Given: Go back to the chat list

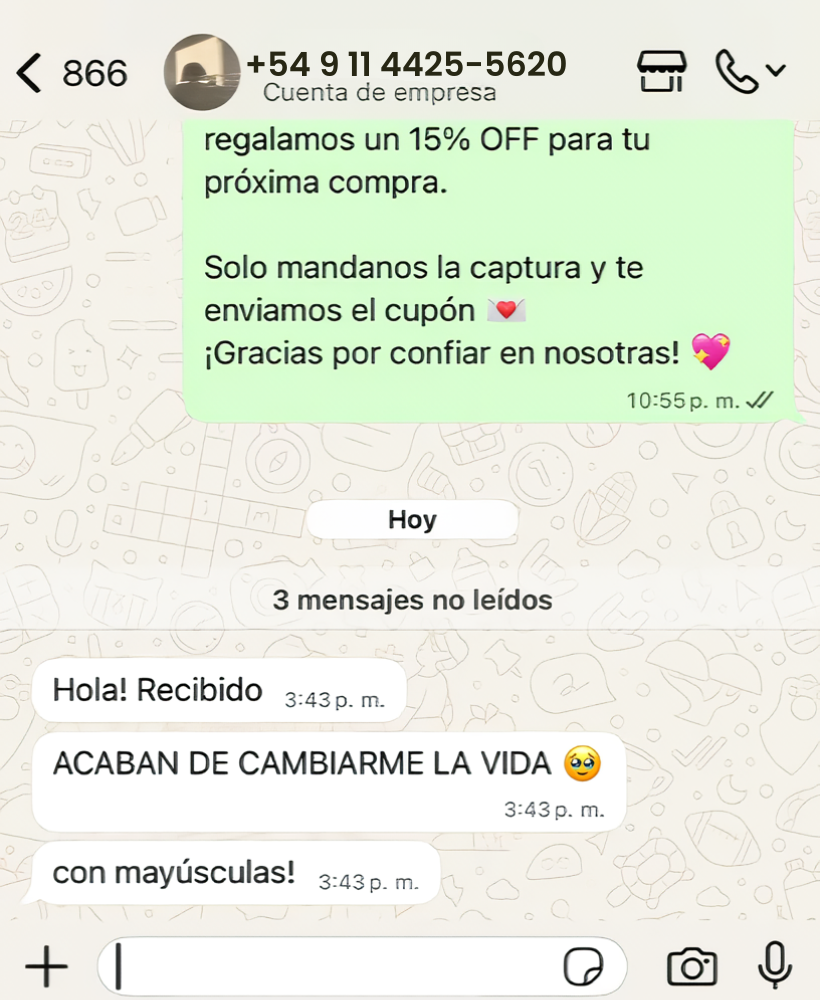Looking at the screenshot, I should tap(30, 73).
